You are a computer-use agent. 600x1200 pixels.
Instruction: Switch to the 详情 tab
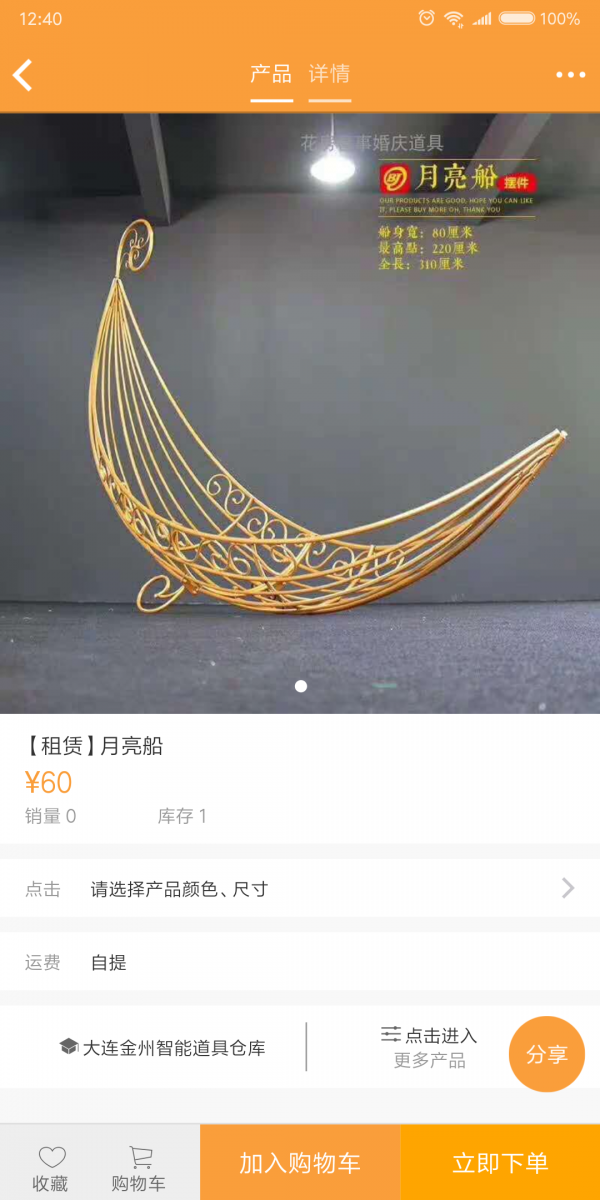329,74
